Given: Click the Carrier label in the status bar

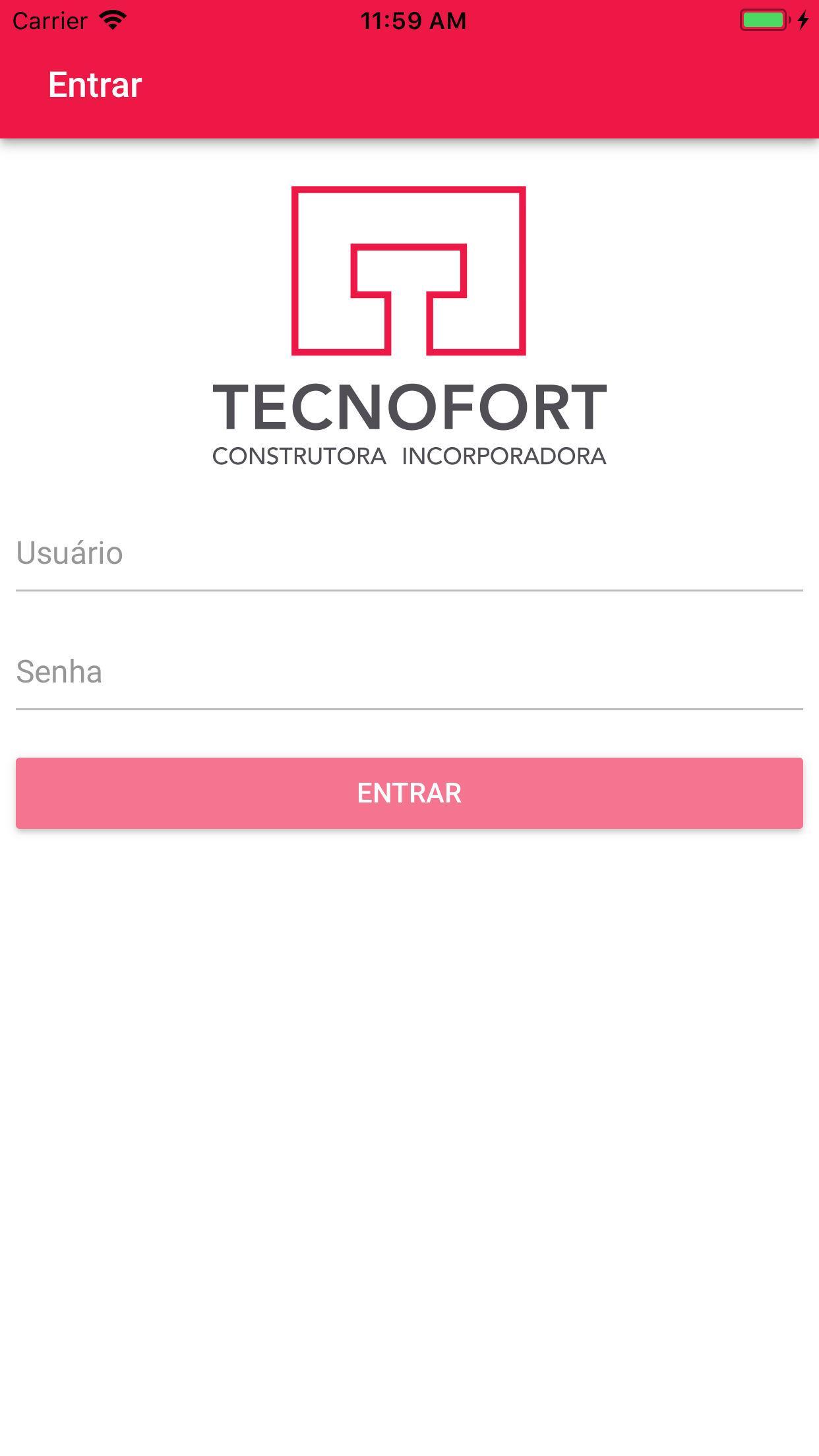Looking at the screenshot, I should point(48,20).
